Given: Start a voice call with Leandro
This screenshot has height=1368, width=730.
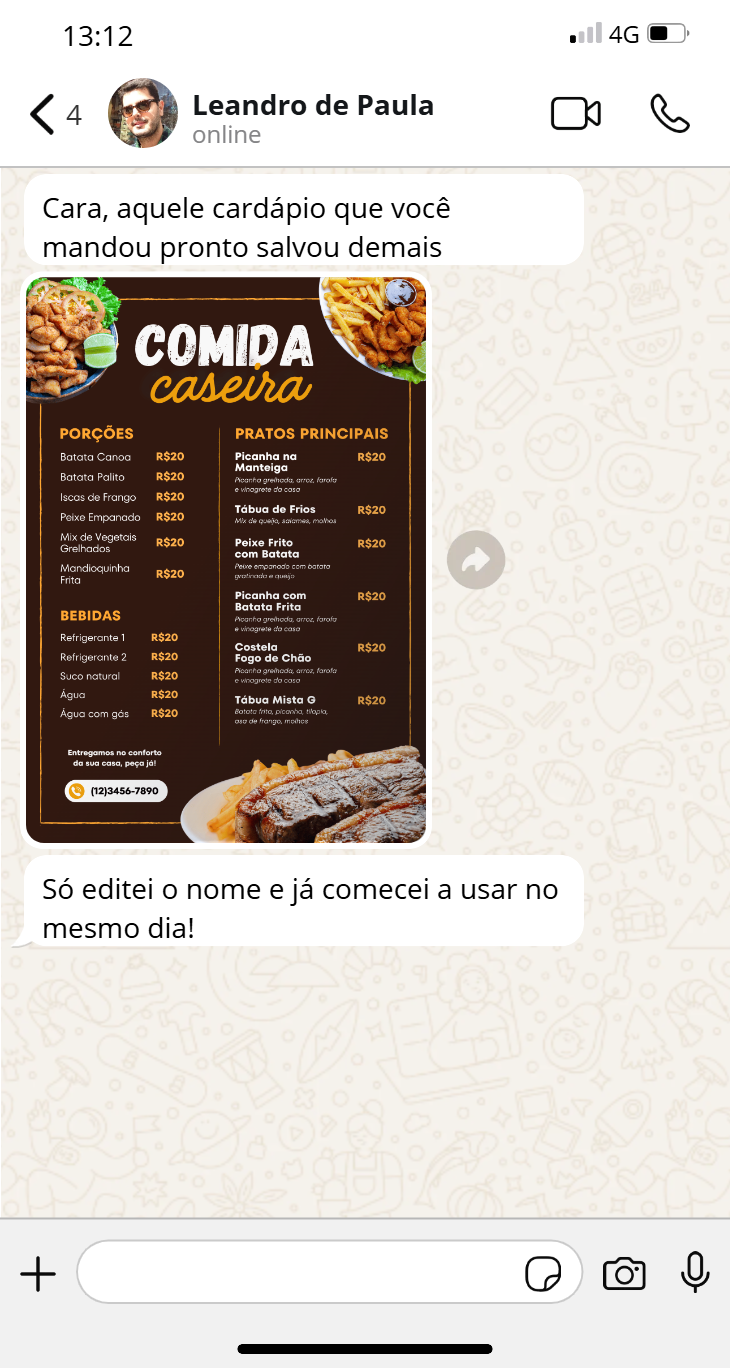Looking at the screenshot, I should tap(669, 114).
